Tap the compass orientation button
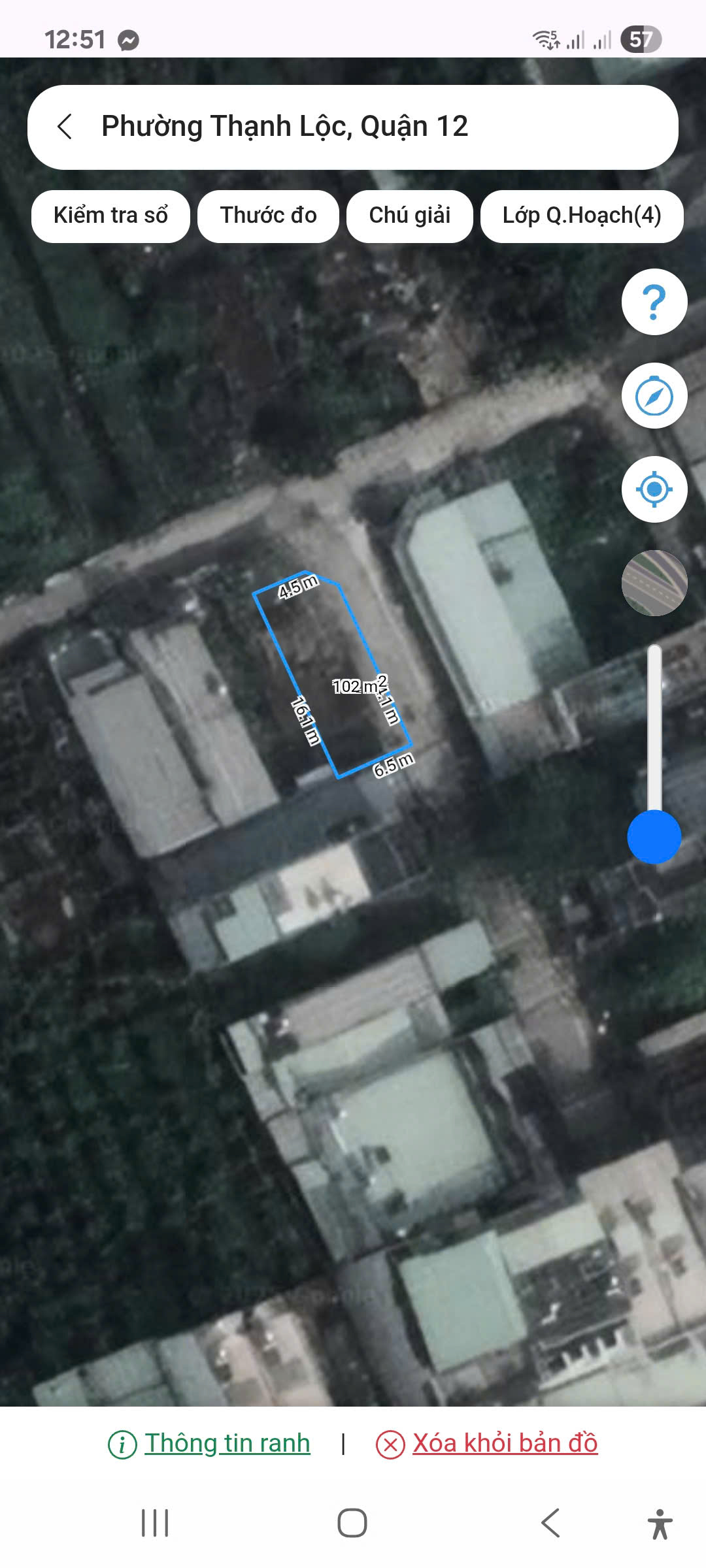The width and height of the screenshot is (706, 1568). point(654,396)
